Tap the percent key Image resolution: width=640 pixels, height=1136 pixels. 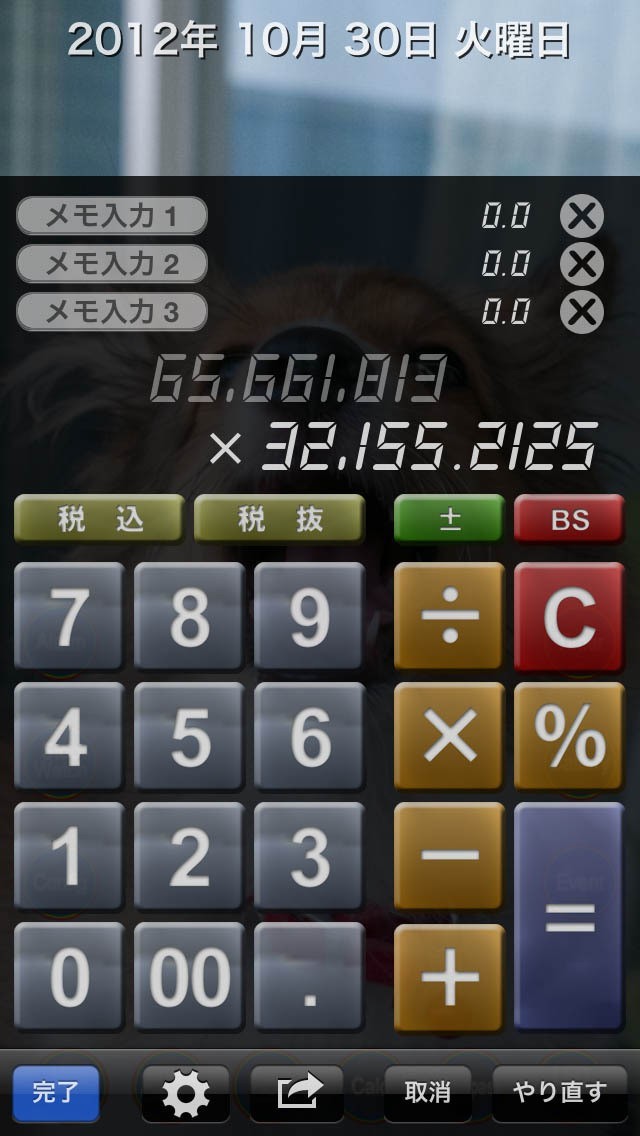tap(569, 736)
